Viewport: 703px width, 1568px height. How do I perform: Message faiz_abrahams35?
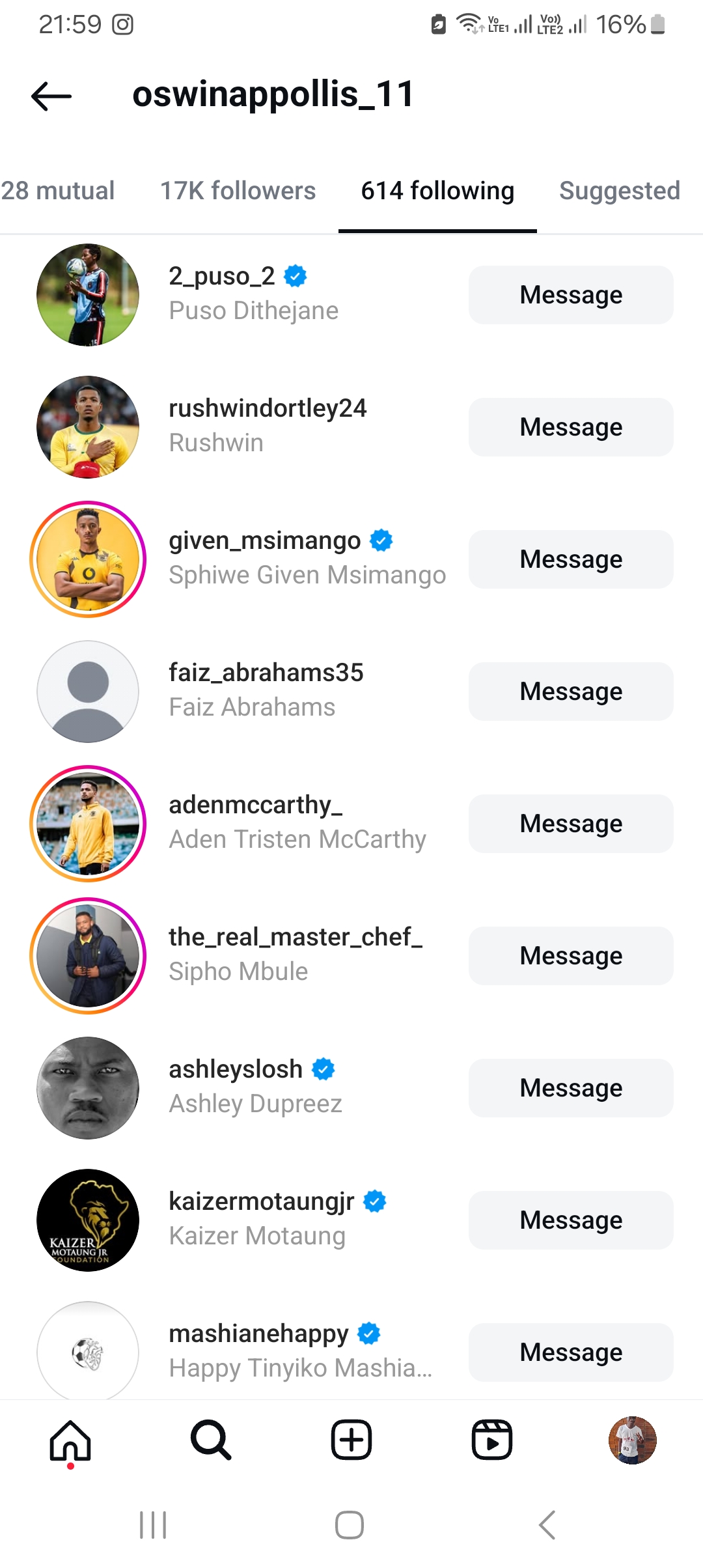click(x=571, y=692)
